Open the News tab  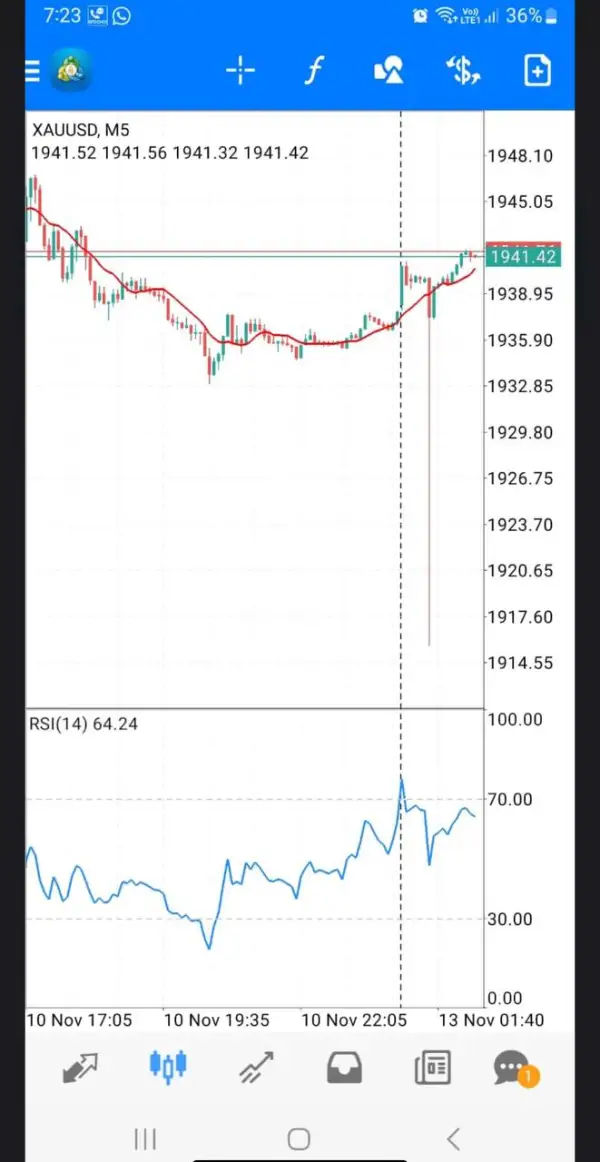click(432, 1067)
